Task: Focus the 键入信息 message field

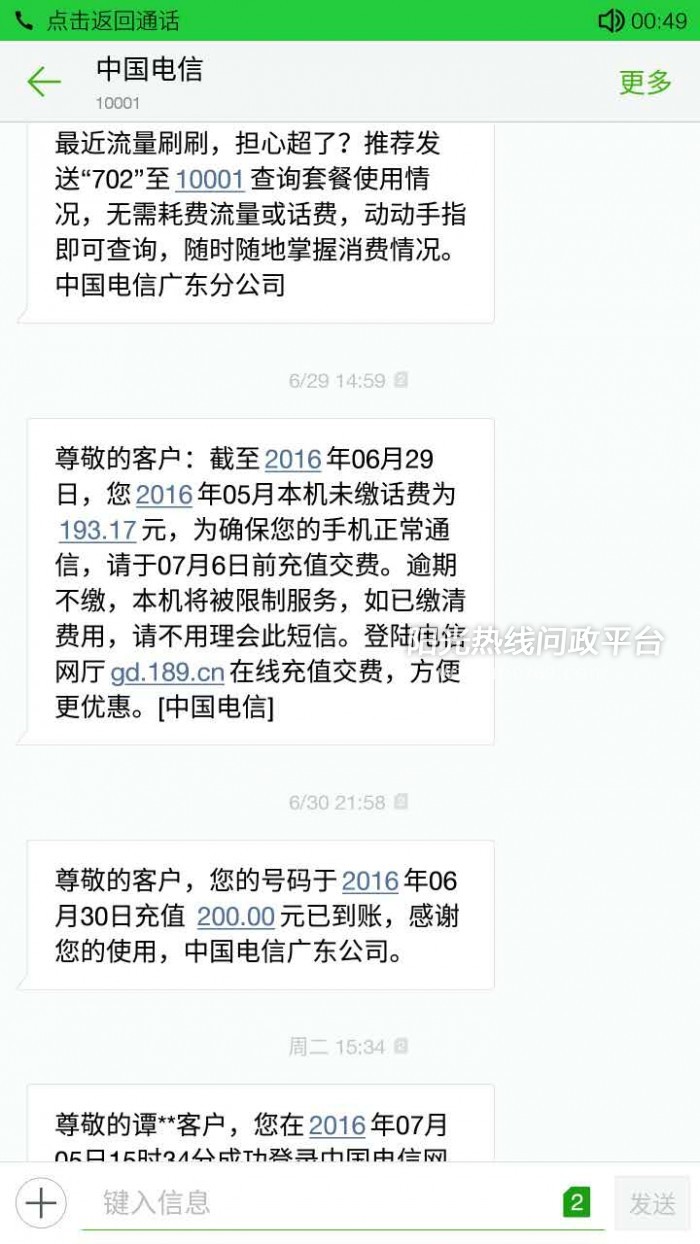Action: click(x=320, y=1202)
